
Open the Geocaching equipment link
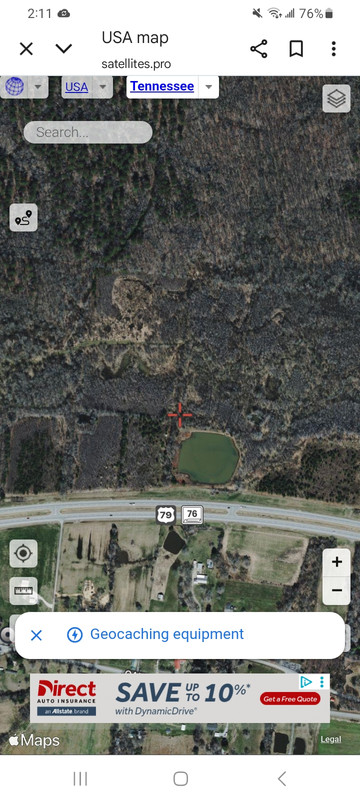pos(167,634)
